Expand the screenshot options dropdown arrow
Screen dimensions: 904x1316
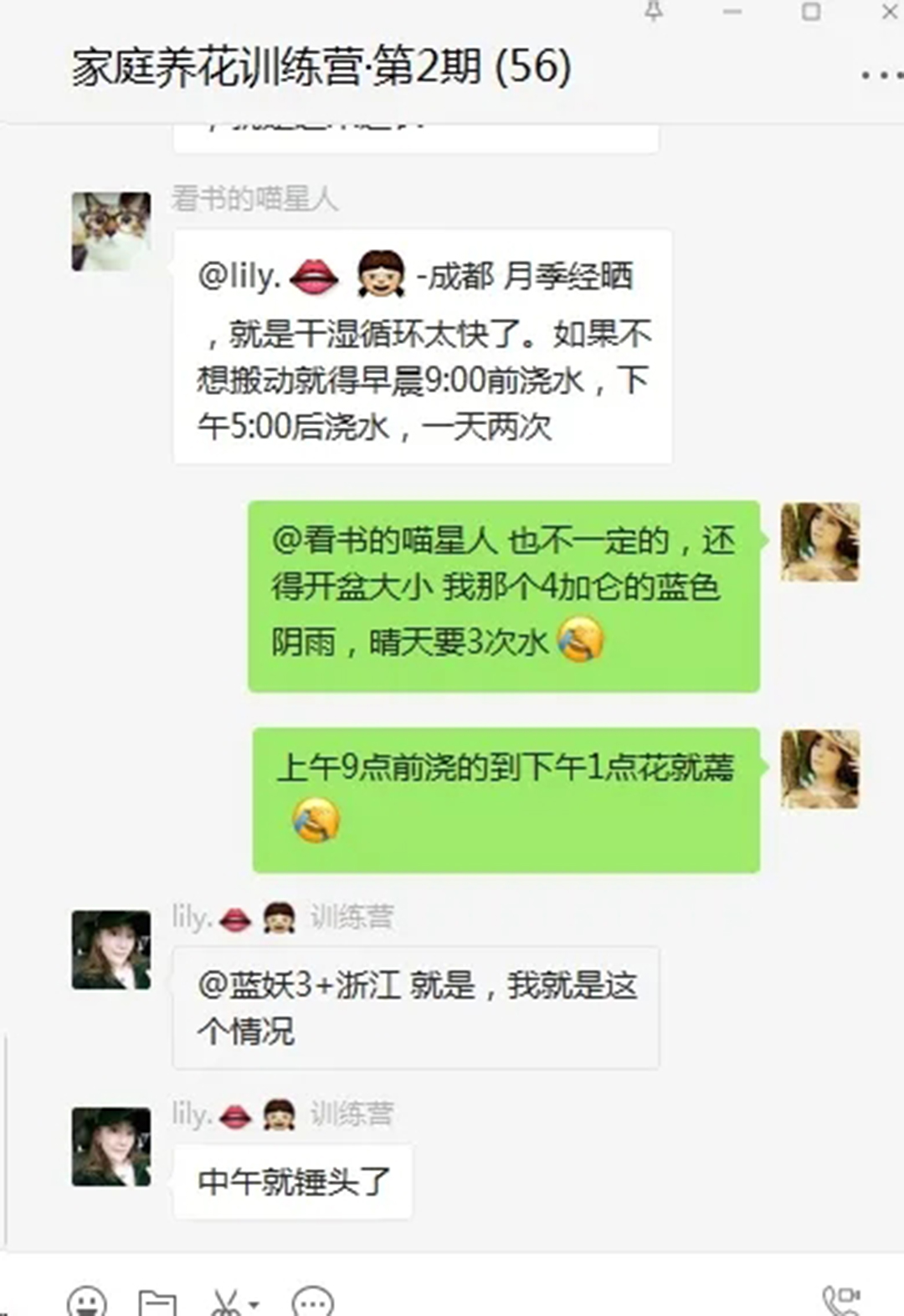pyautogui.click(x=254, y=1303)
